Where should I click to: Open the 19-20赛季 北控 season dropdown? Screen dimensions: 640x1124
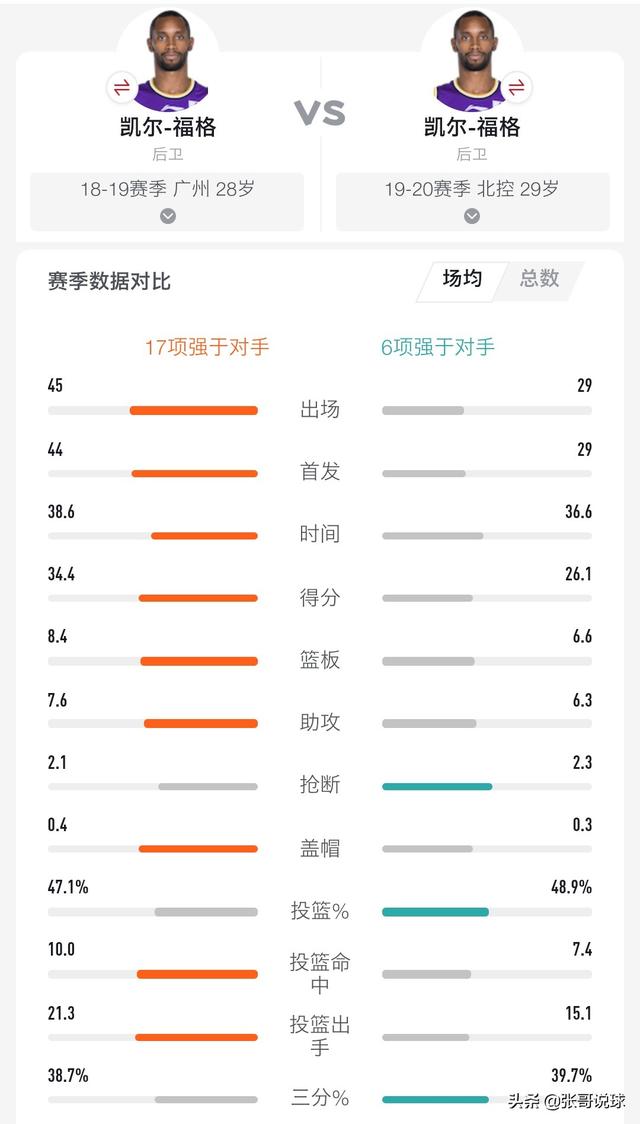click(472, 201)
